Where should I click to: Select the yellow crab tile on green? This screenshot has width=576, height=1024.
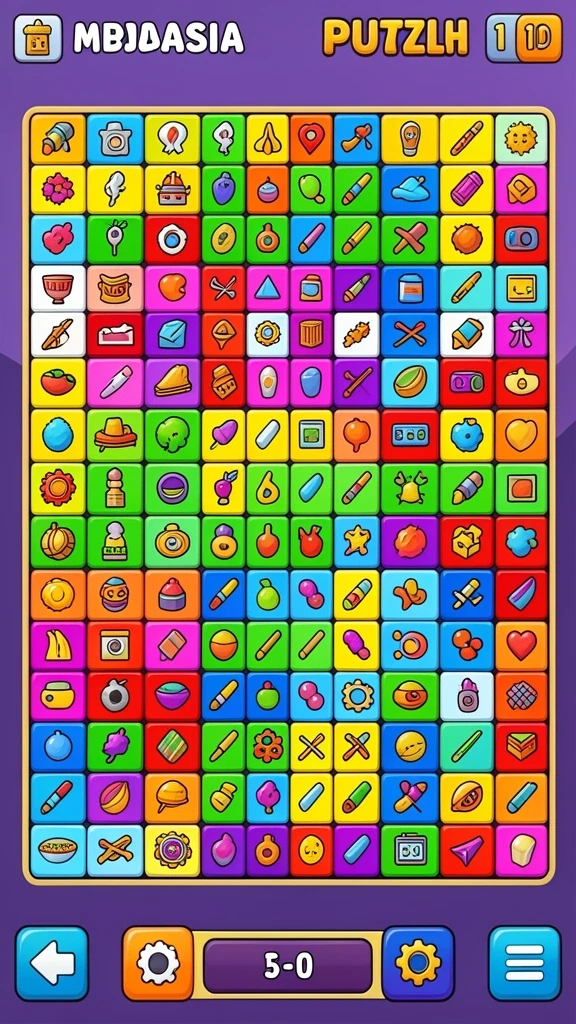coord(409,488)
